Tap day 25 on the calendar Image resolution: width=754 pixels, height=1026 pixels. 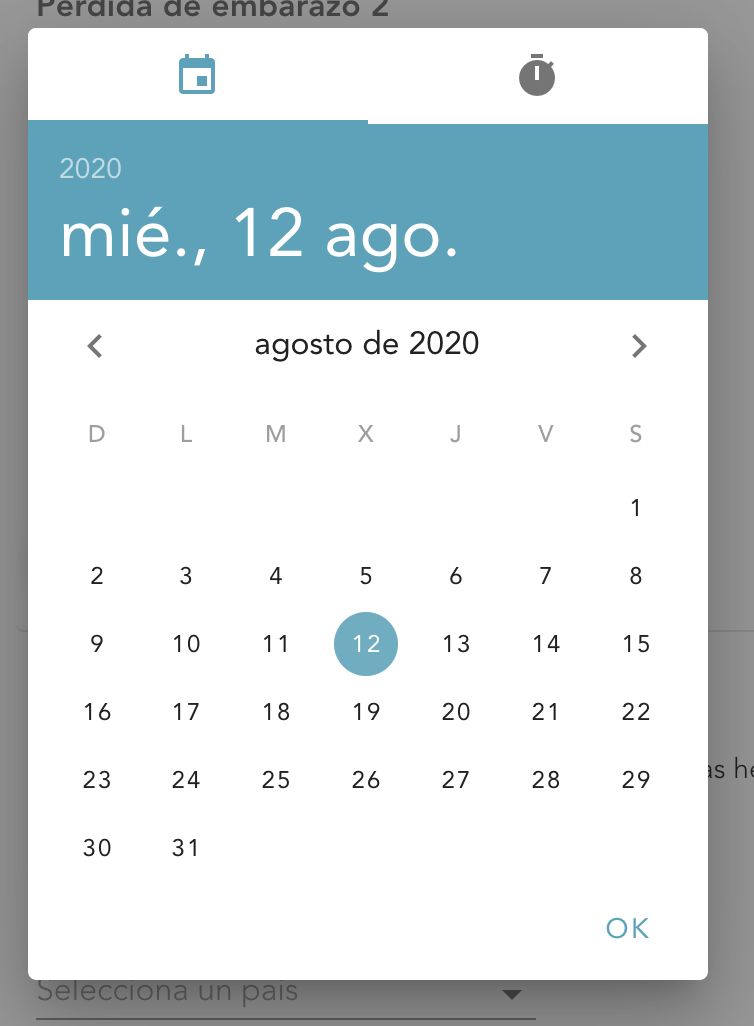pyautogui.click(x=276, y=780)
